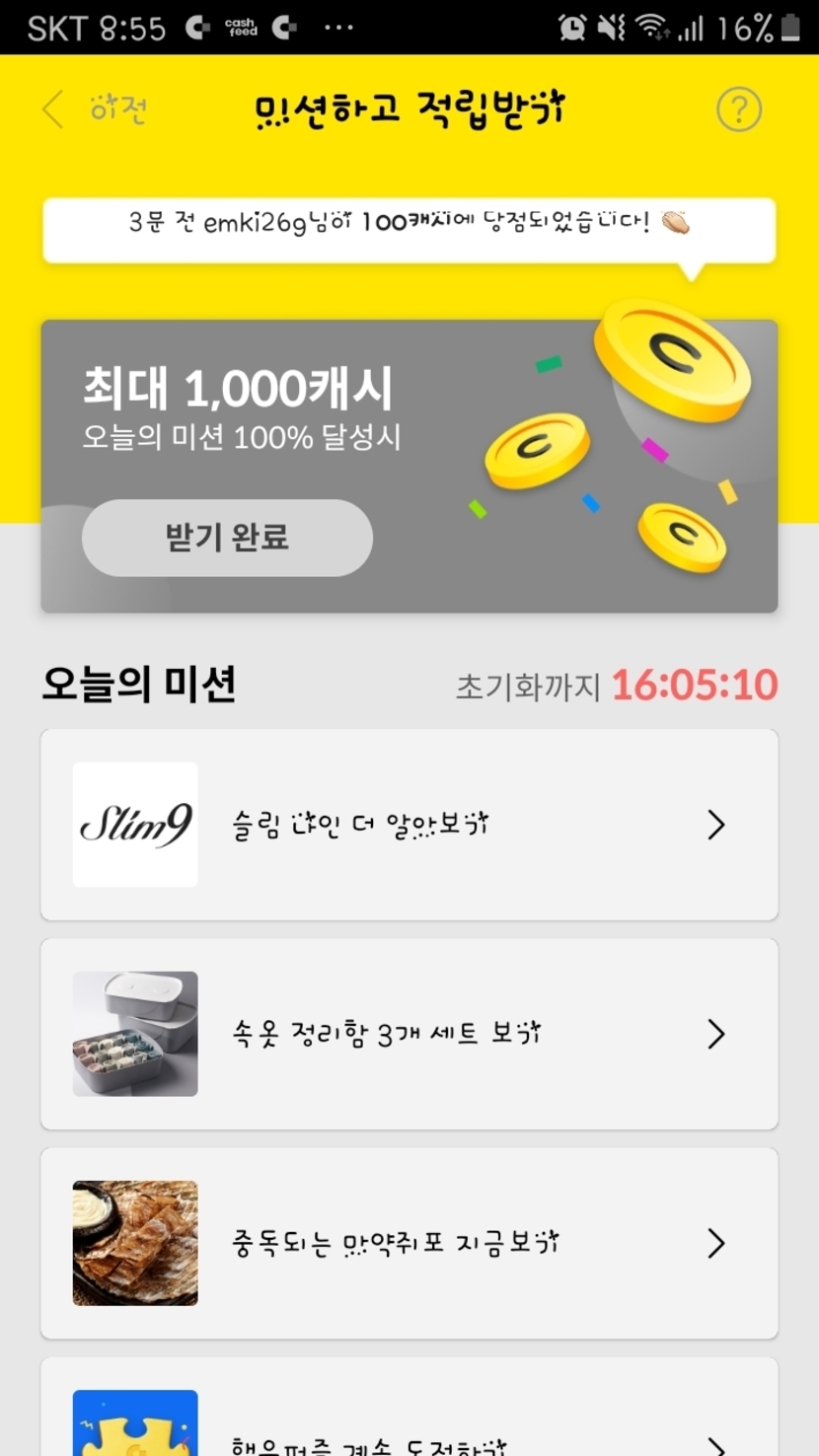The image size is (819, 1456).
Task: Open the help question mark icon
Action: 738,109
